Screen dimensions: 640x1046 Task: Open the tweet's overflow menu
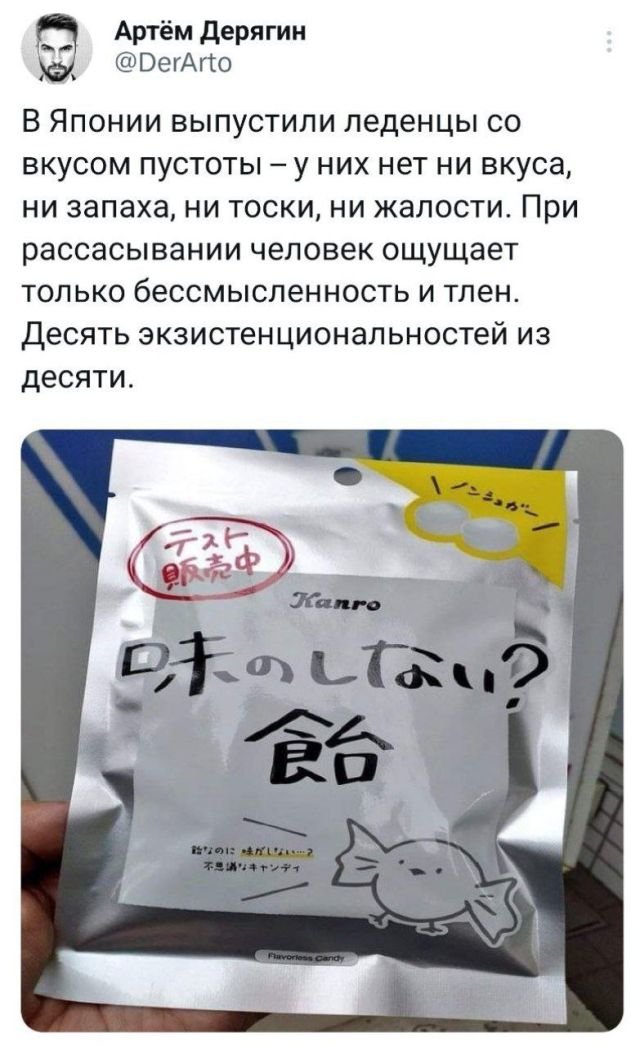point(610,42)
